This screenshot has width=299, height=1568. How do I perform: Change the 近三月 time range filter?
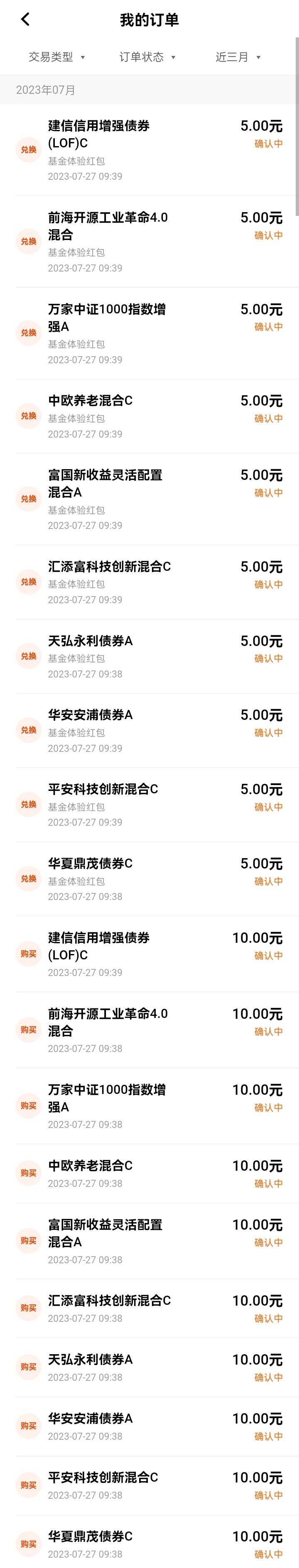point(238,57)
